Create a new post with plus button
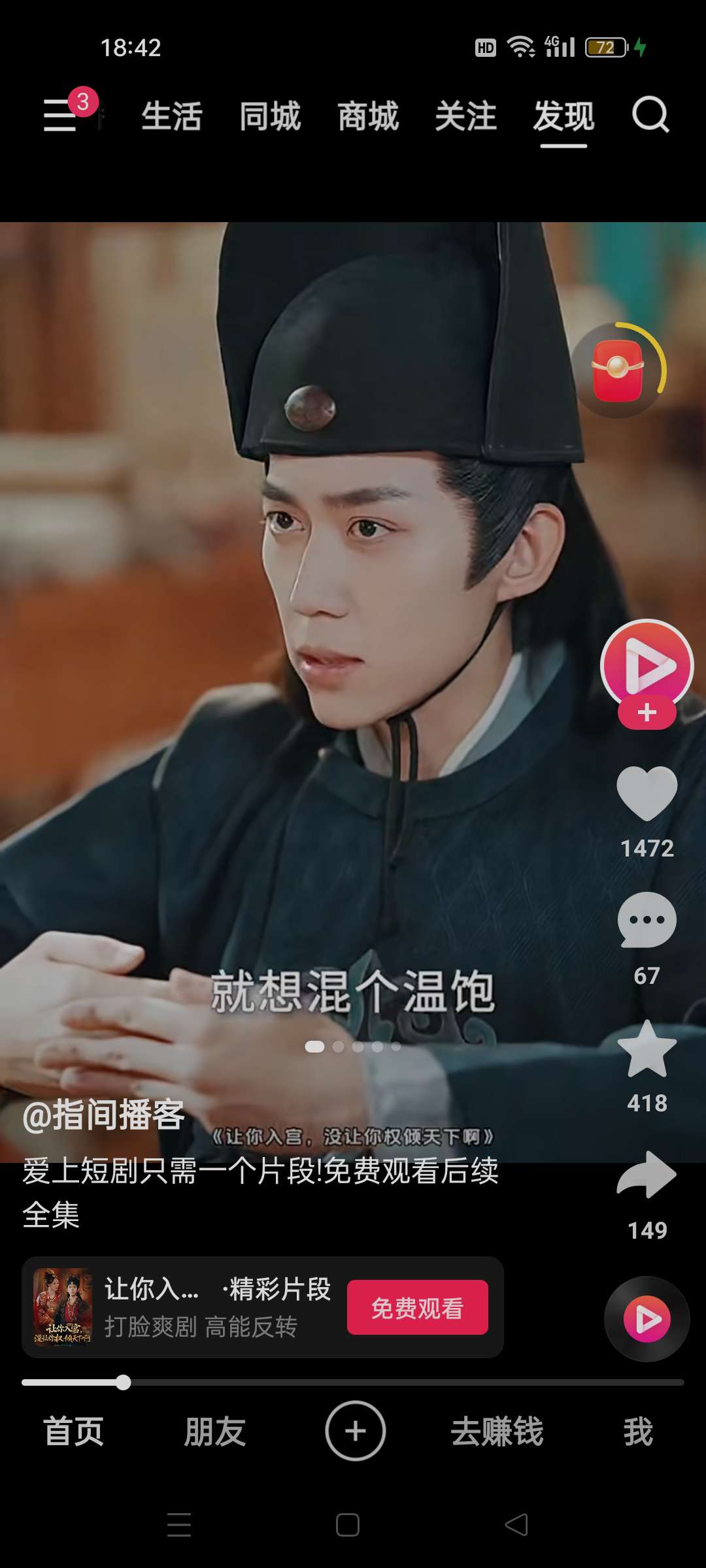The width and height of the screenshot is (706, 1568). 355,1431
